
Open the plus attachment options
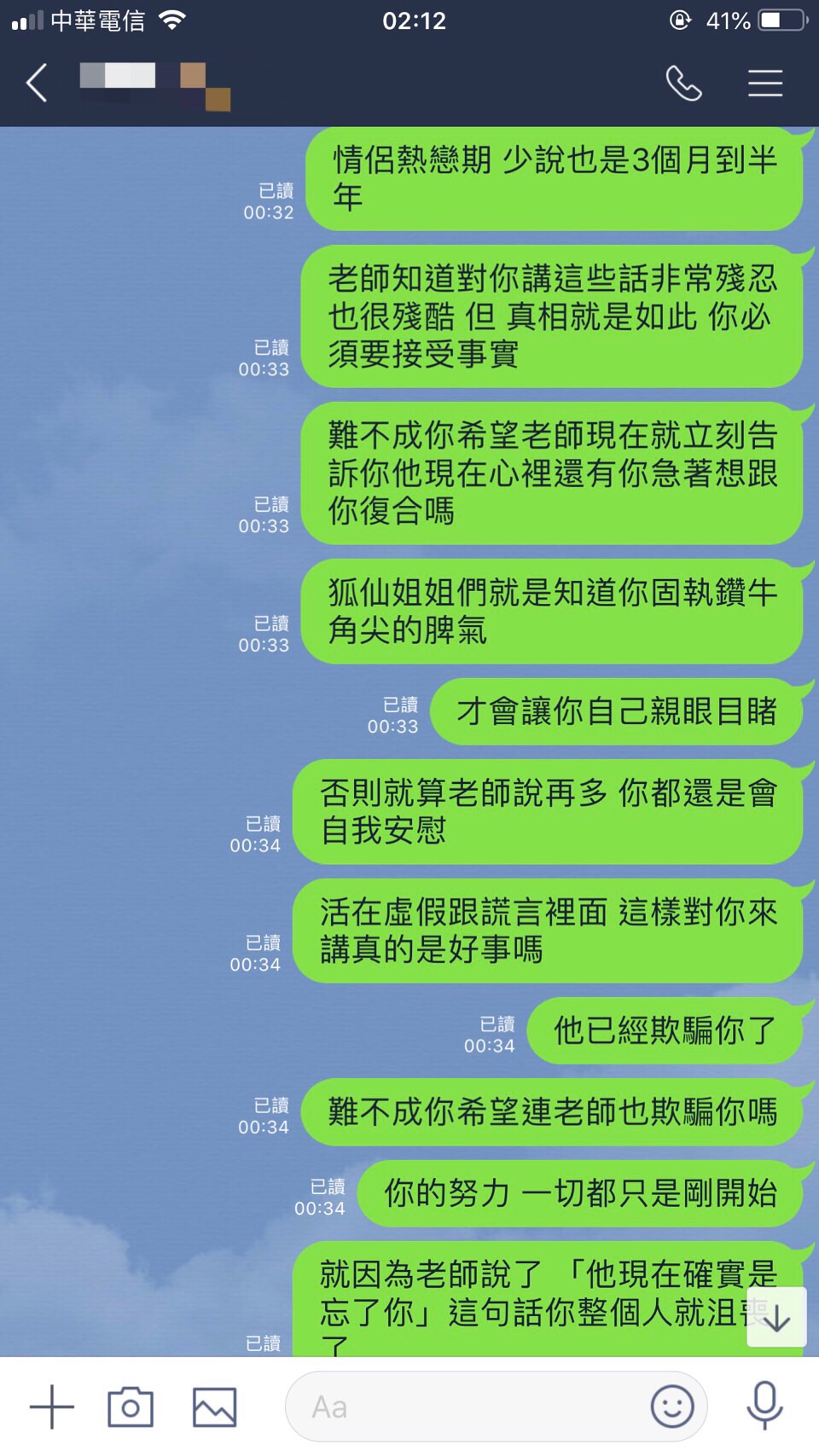52,1407
